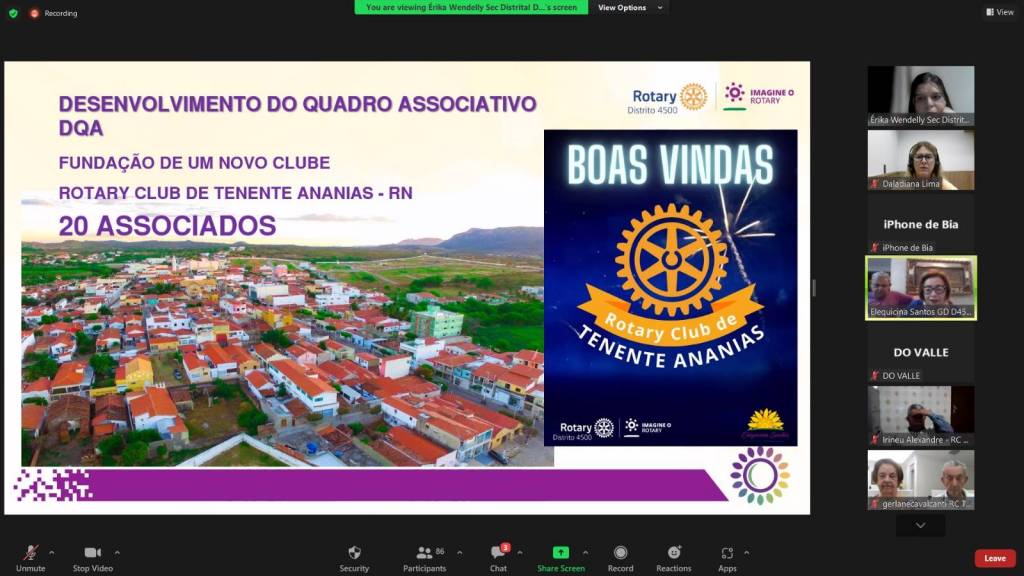Leave the meeting
The image size is (1024, 576).
[994, 558]
